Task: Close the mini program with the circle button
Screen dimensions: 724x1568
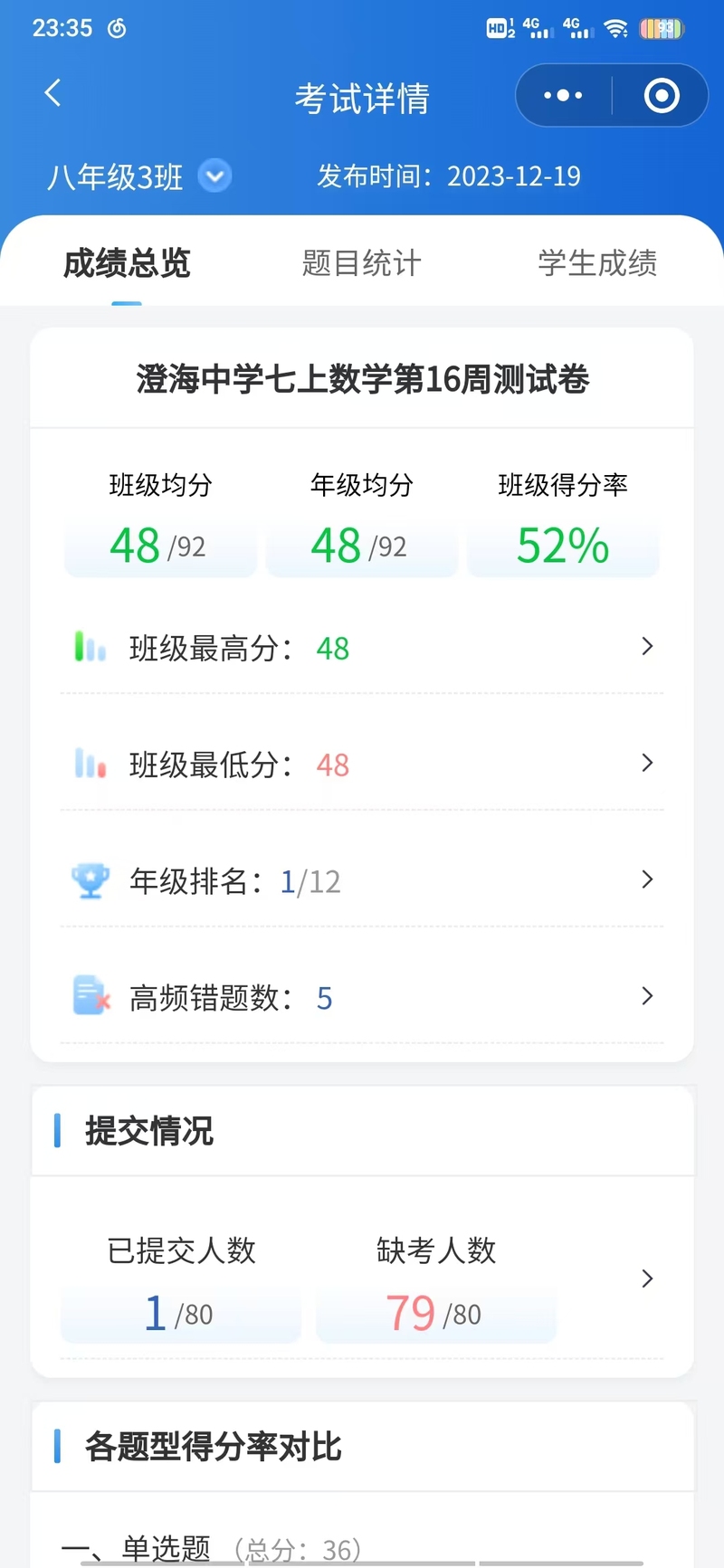Action: point(662,95)
